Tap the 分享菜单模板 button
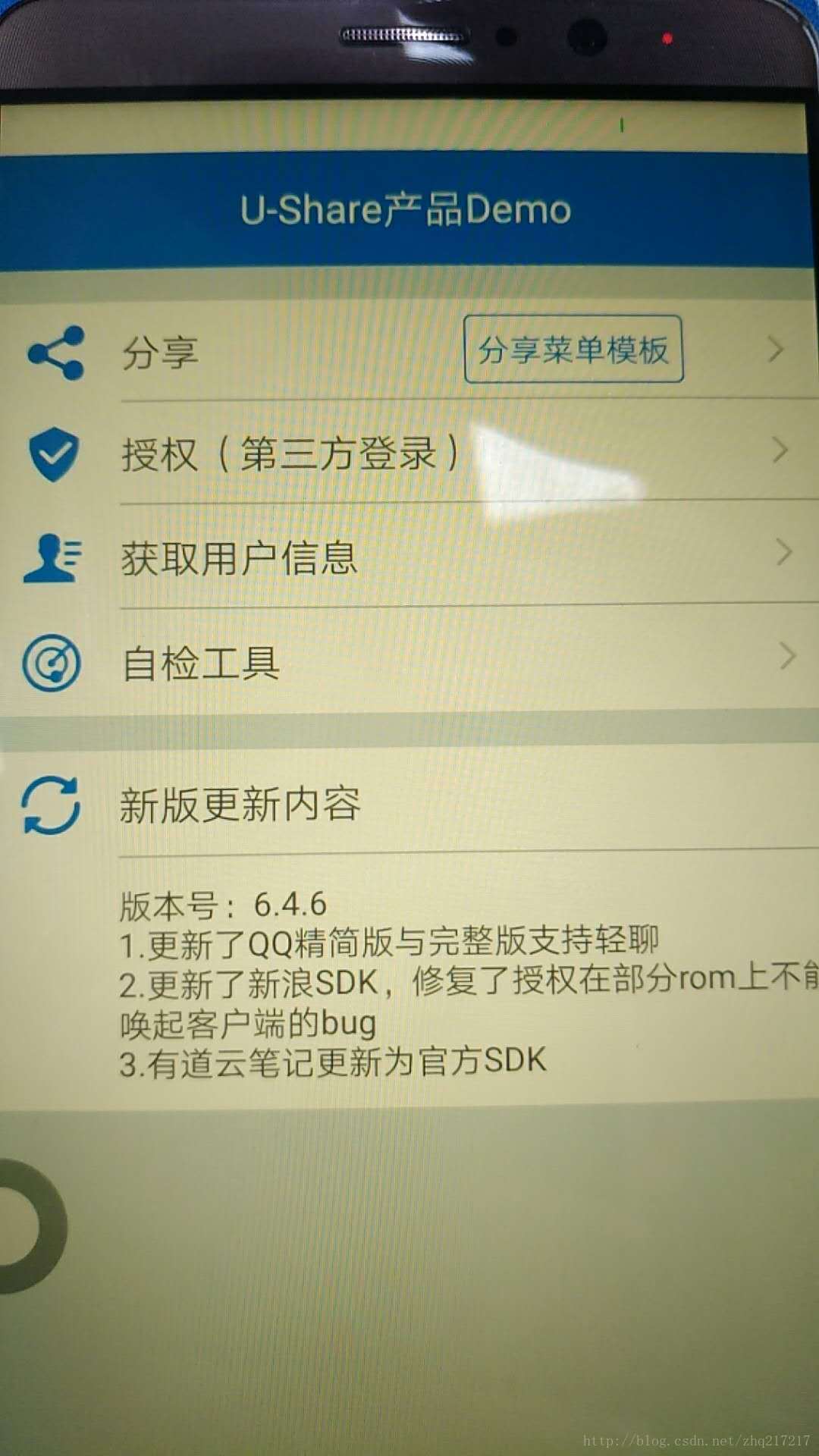Image resolution: width=819 pixels, height=1456 pixels. pos(573,350)
